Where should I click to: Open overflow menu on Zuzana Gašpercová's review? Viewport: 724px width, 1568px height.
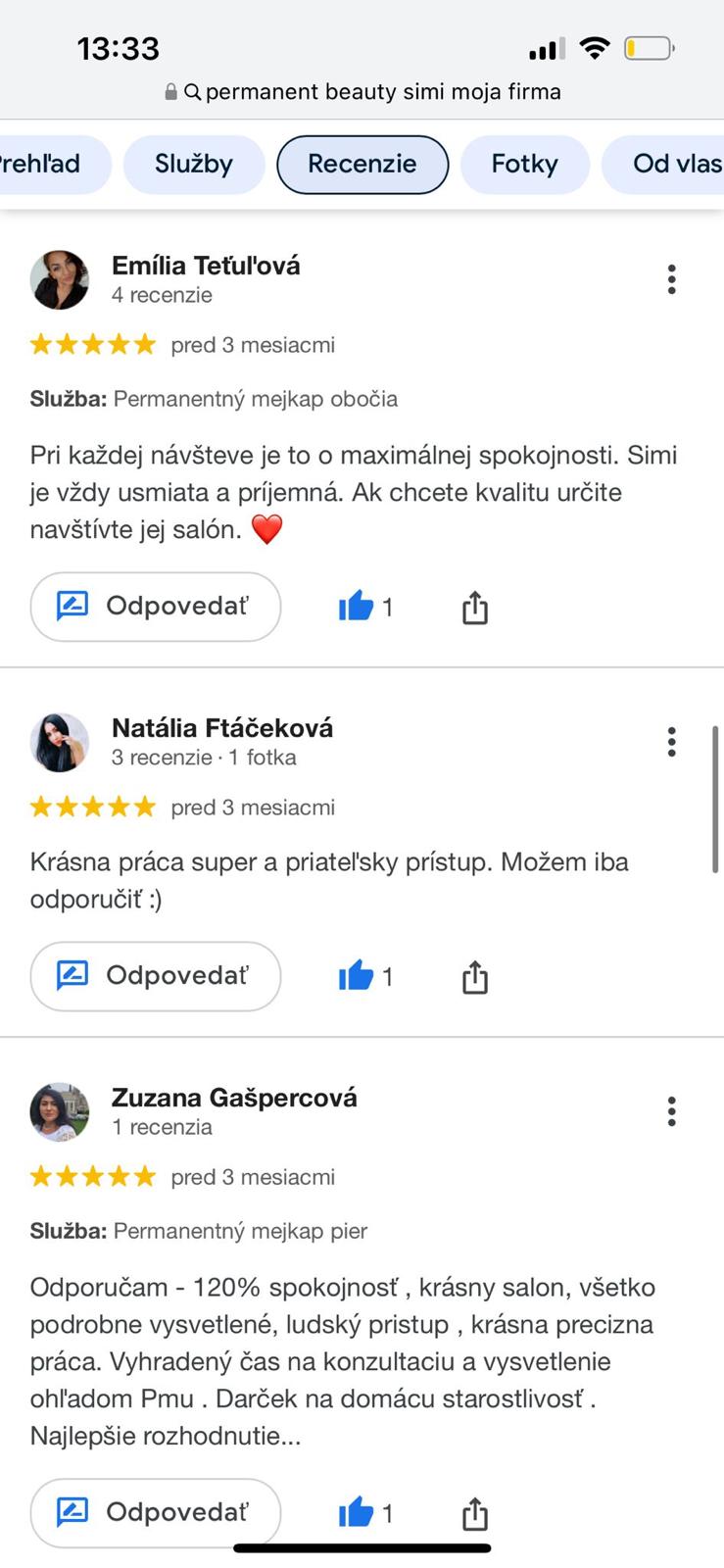click(671, 1111)
